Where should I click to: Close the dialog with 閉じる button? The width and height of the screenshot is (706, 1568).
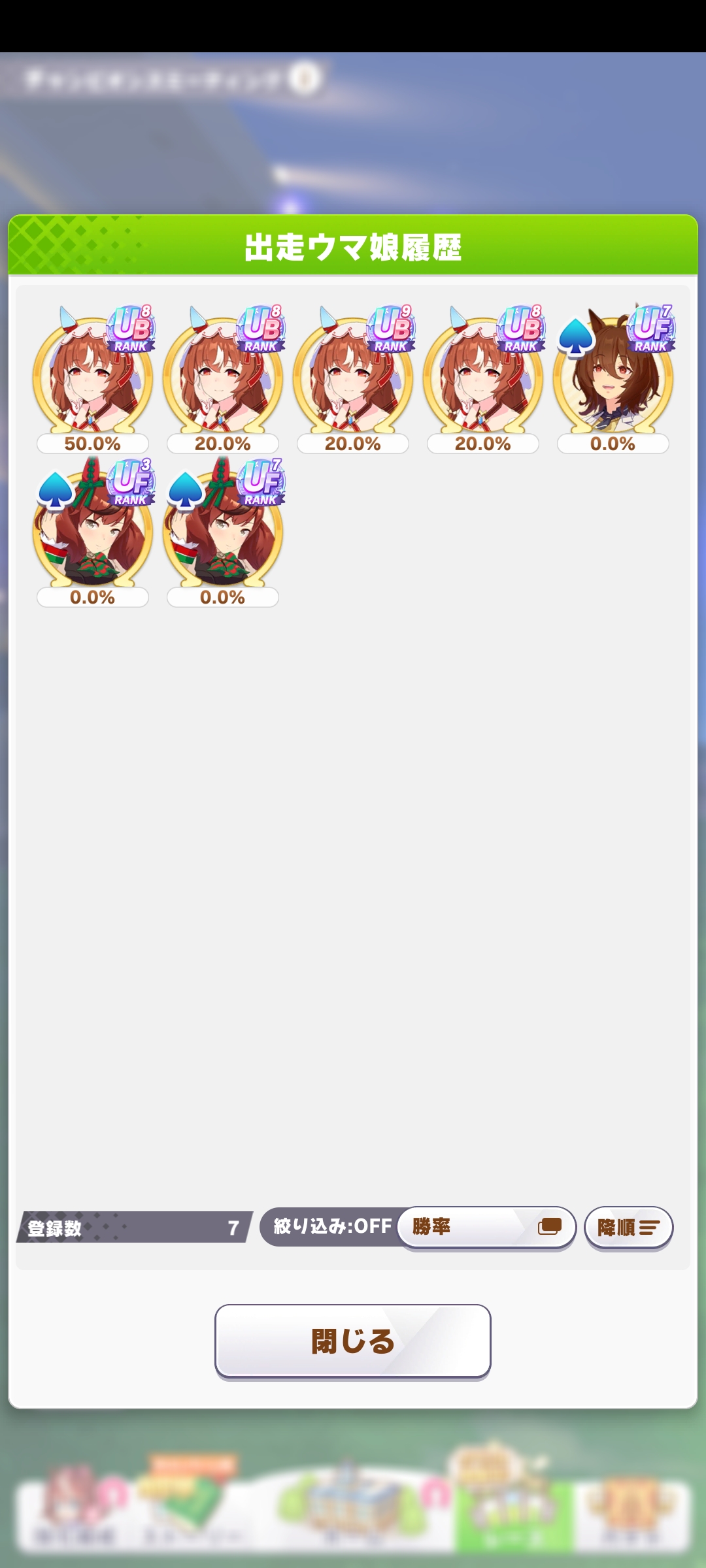tap(353, 1341)
